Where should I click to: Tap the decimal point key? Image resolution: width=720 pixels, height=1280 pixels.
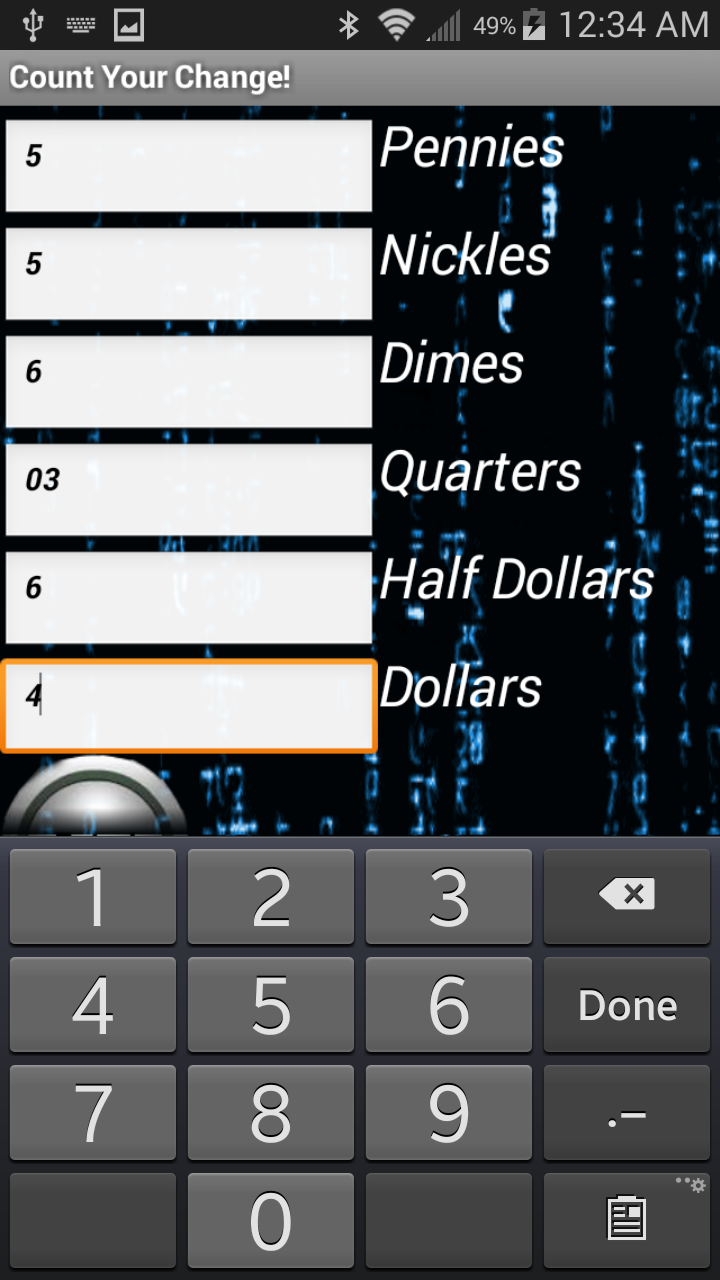point(627,1111)
